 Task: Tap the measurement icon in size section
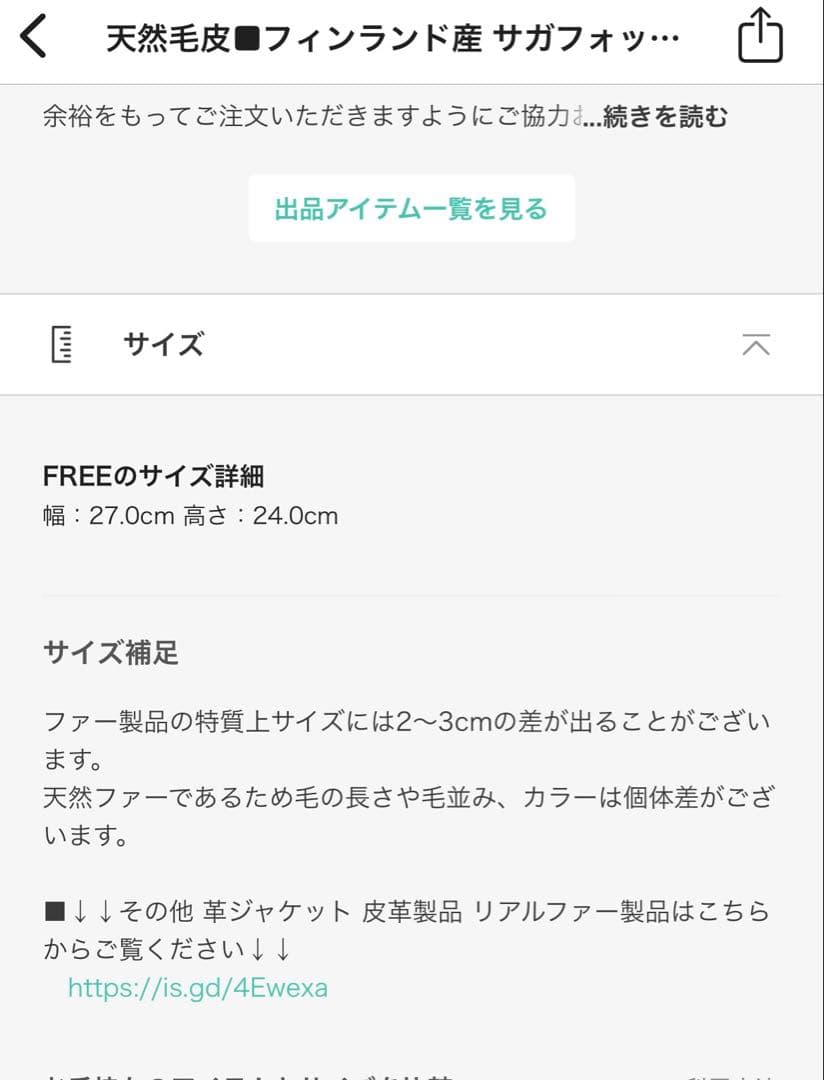pos(62,344)
